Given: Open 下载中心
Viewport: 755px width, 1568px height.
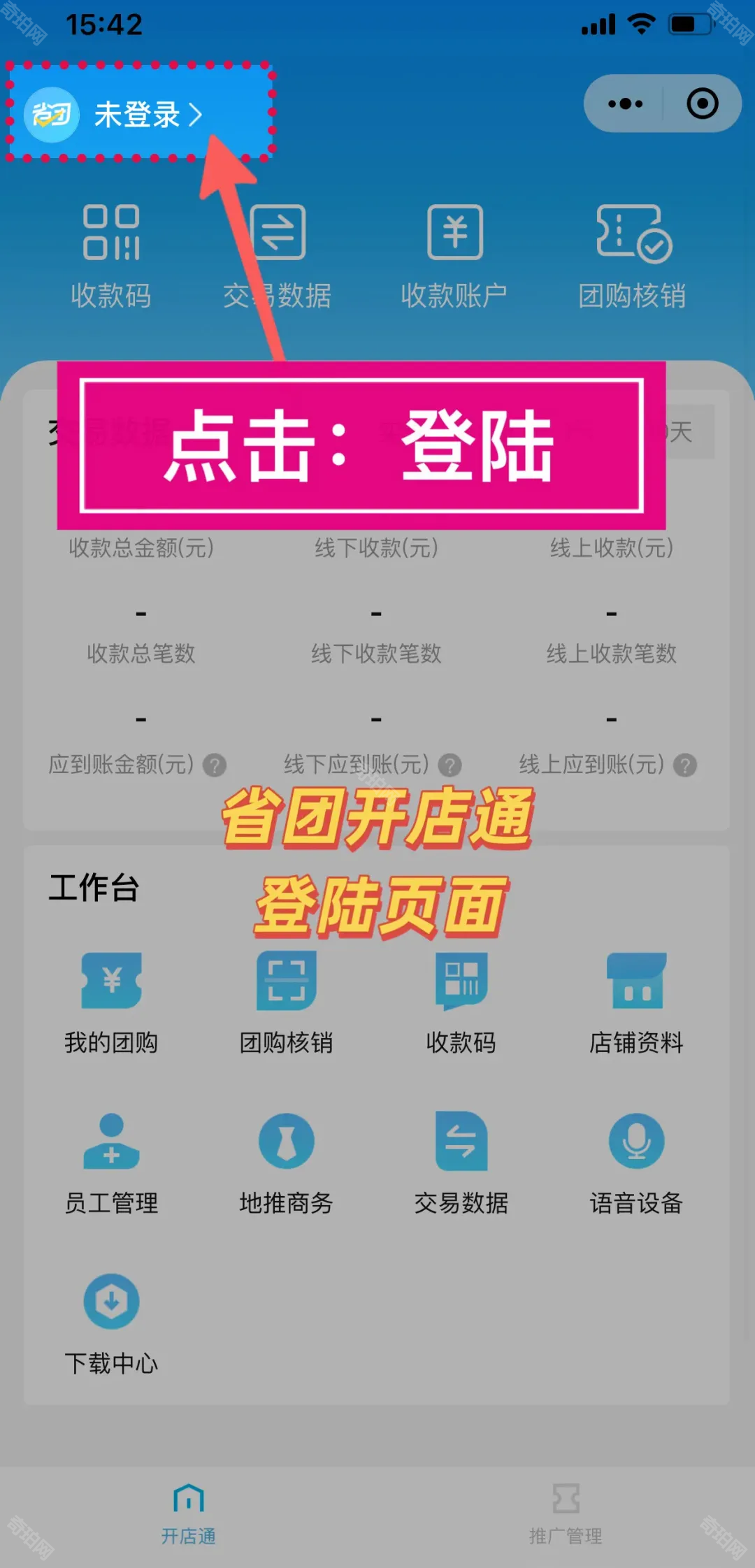Looking at the screenshot, I should pyautogui.click(x=111, y=1322).
